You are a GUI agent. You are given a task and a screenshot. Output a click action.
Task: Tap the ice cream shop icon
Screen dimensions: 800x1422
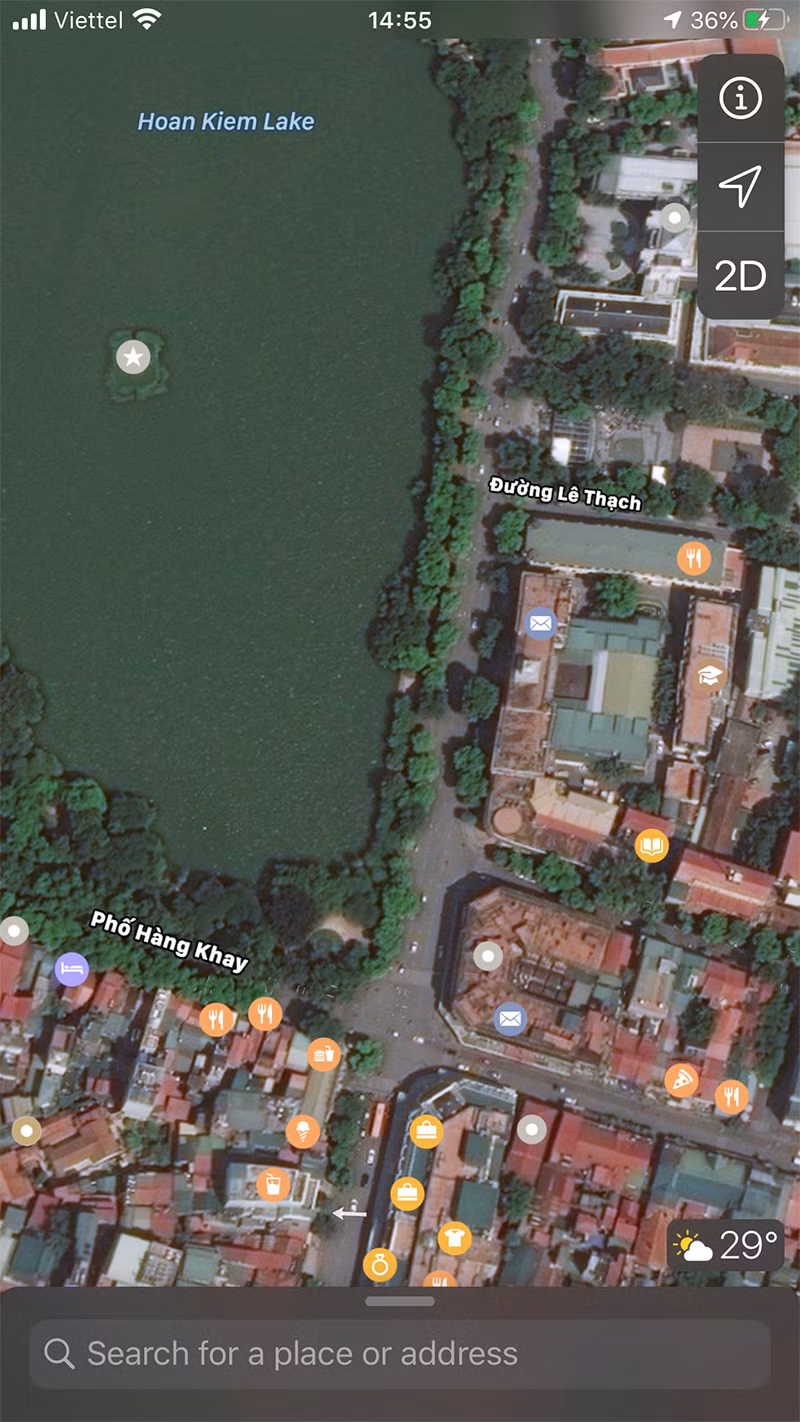coord(303,1133)
